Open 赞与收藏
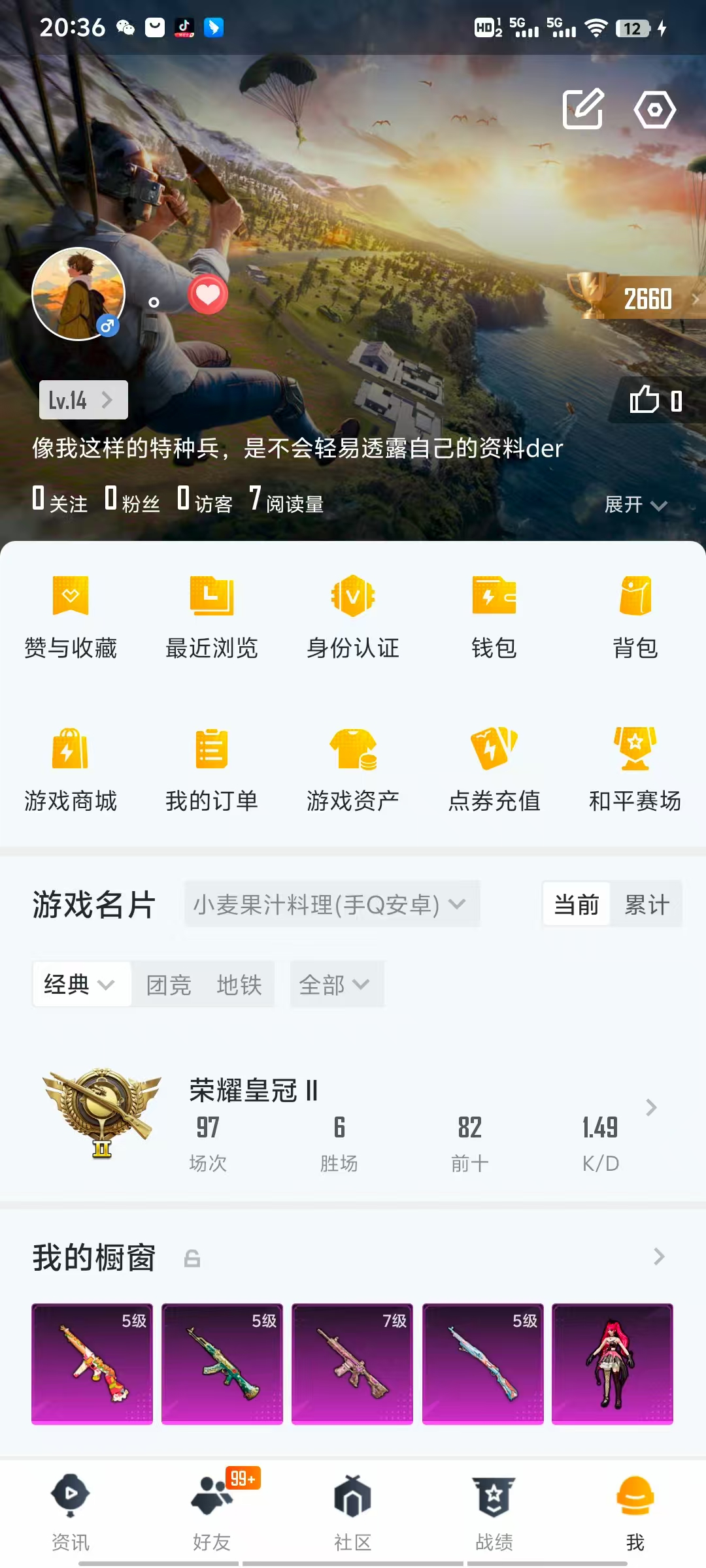706x1568 pixels. (71, 617)
